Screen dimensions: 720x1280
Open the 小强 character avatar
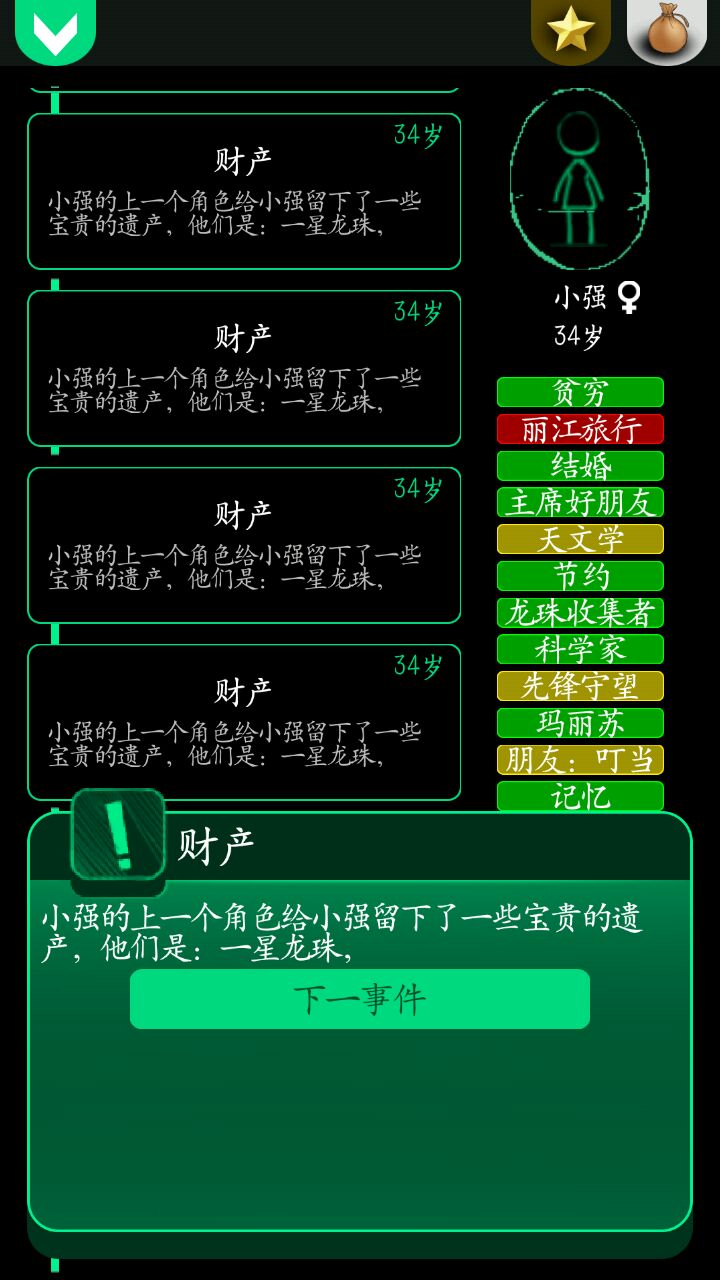click(579, 180)
